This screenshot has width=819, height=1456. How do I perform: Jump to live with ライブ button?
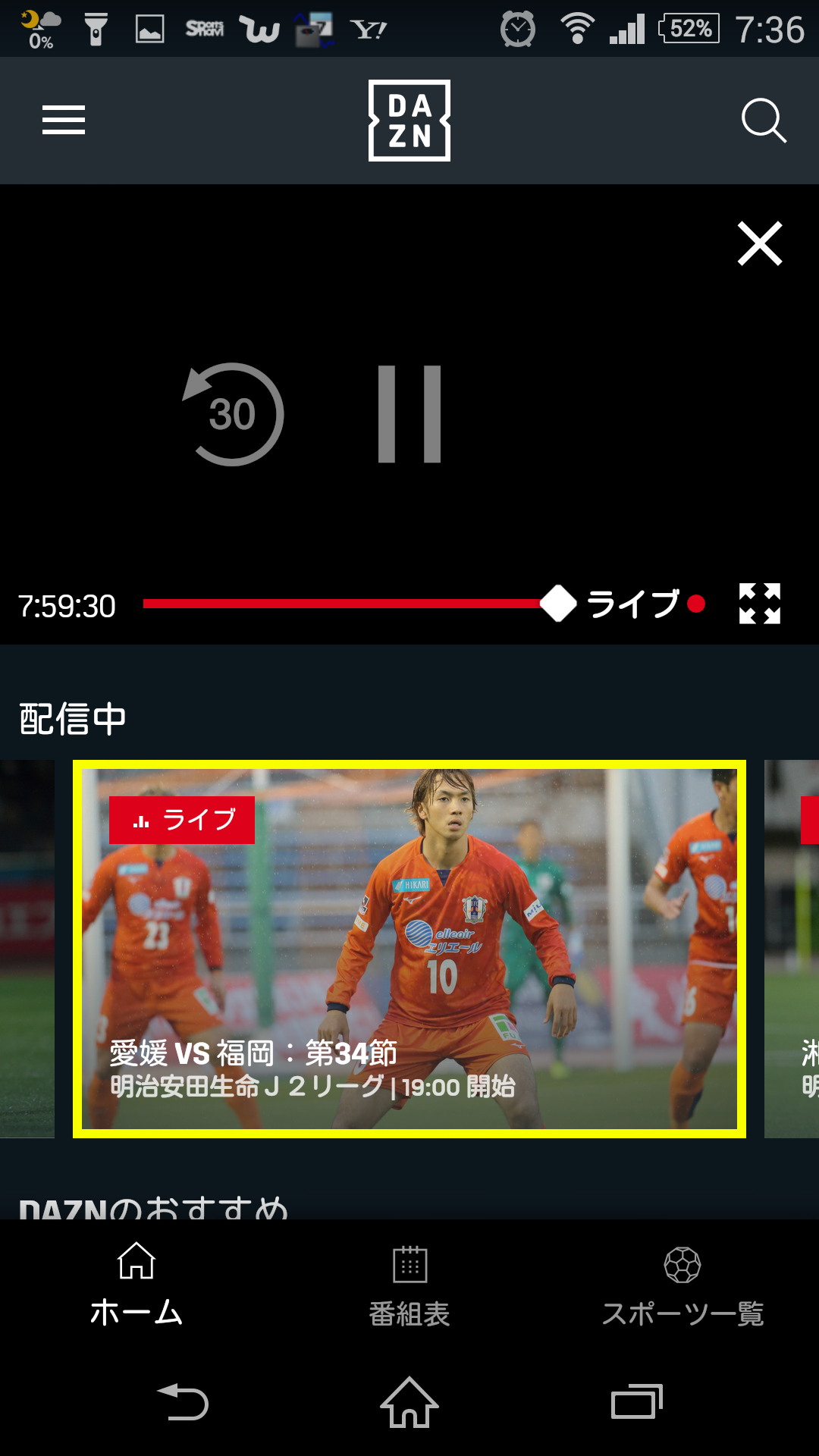pos(645,604)
